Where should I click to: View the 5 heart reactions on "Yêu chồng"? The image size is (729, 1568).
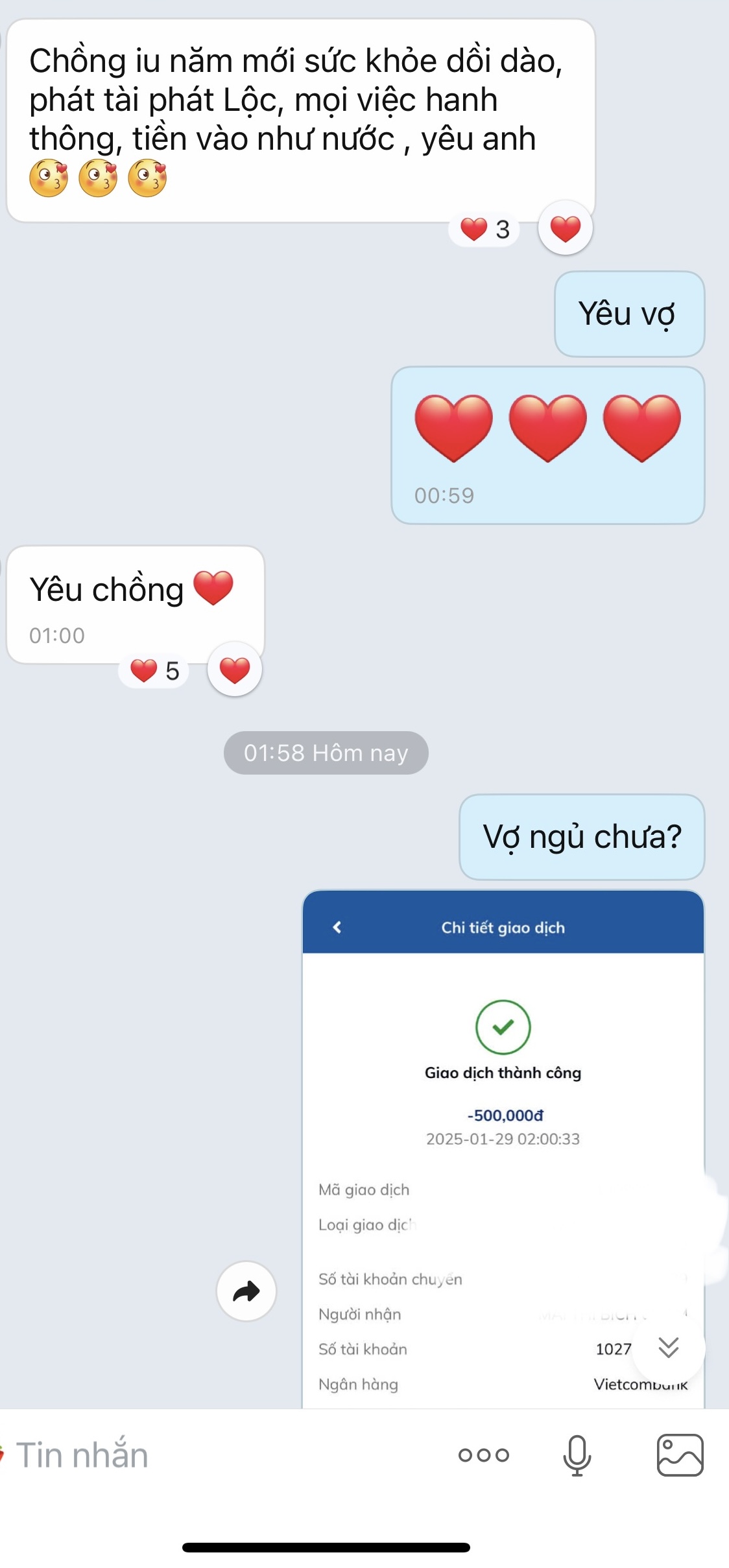click(x=154, y=671)
